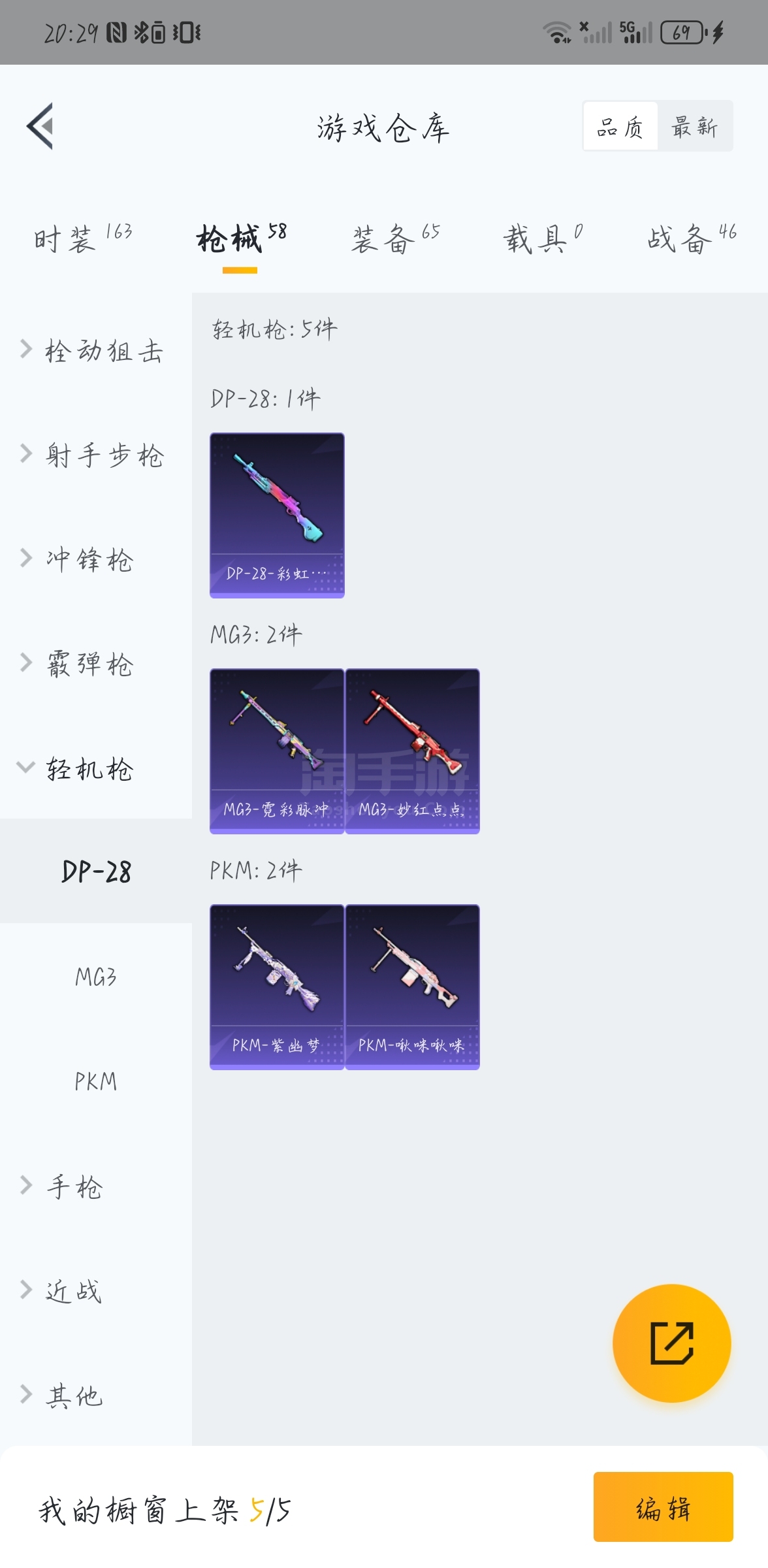The height and width of the screenshot is (1568, 768).
Task: Go back using the top-left arrow
Action: pyautogui.click(x=40, y=127)
